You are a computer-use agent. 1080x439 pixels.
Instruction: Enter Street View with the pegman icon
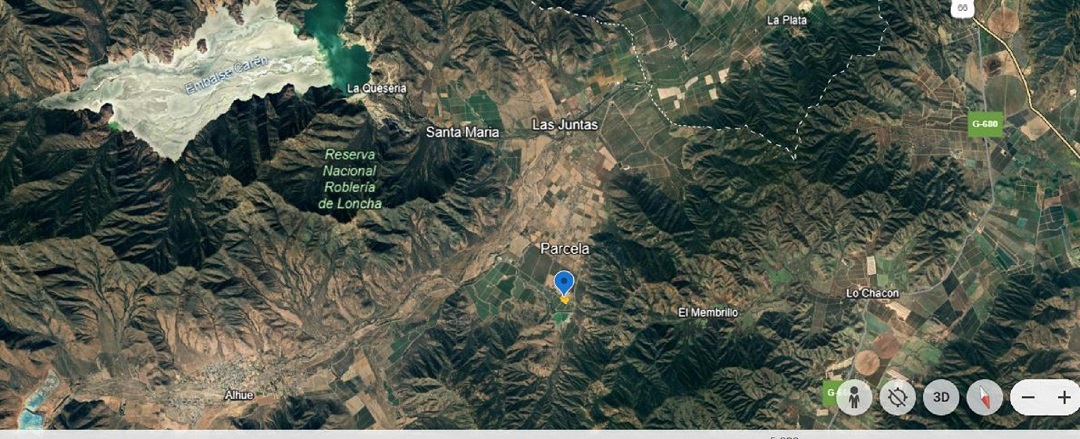pos(854,397)
